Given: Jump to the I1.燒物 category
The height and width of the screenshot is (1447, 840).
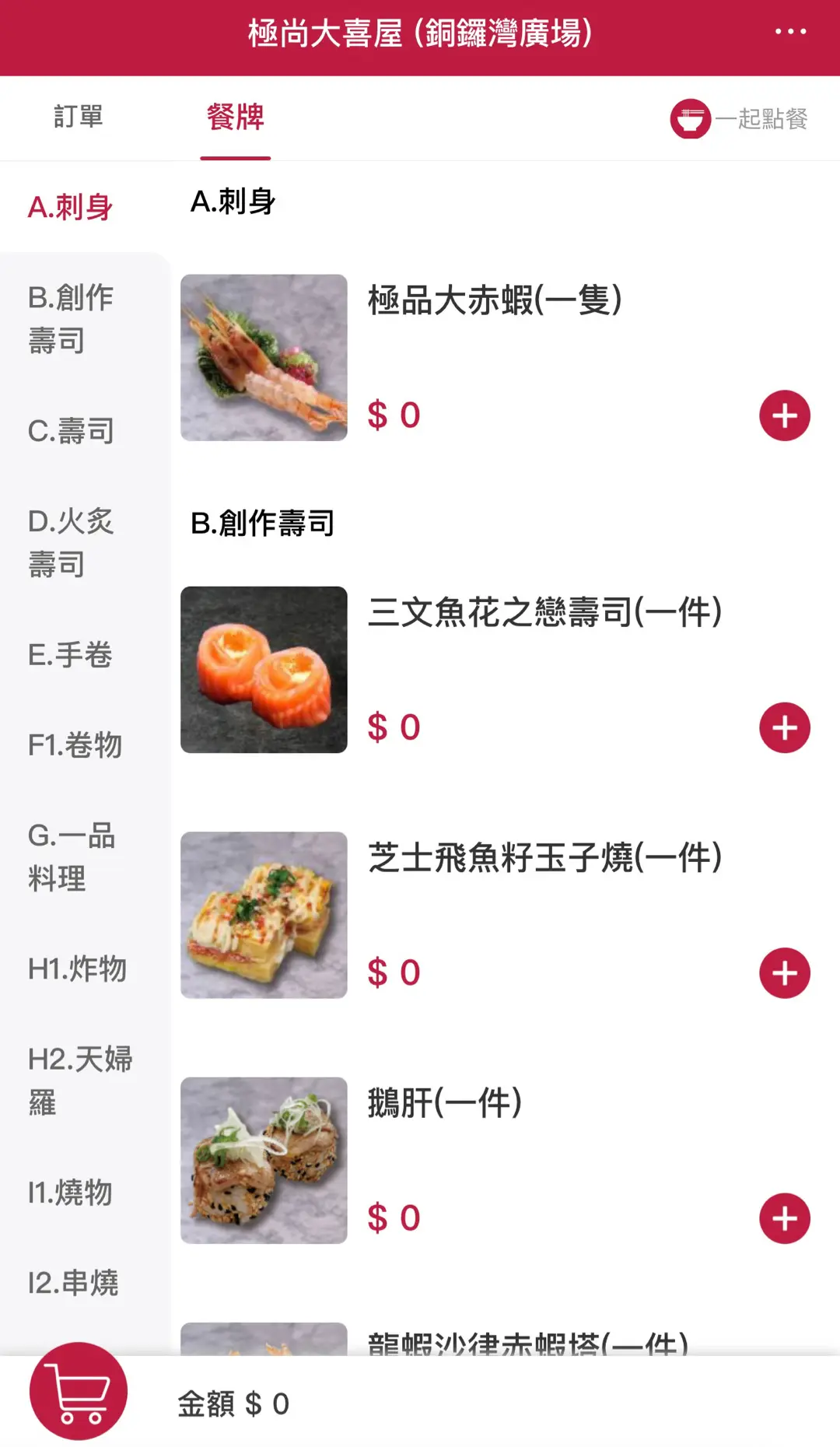Looking at the screenshot, I should pyautogui.click(x=71, y=1193).
